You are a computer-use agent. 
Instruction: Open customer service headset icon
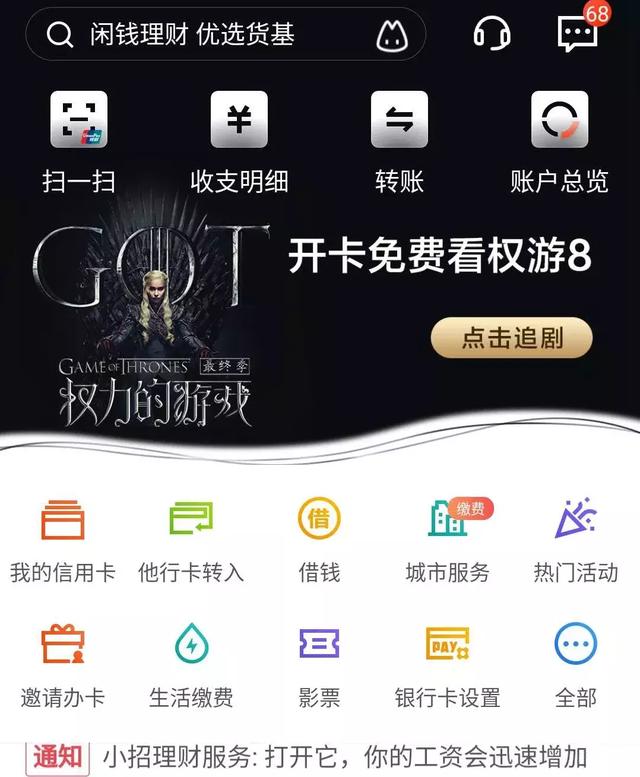click(x=491, y=34)
